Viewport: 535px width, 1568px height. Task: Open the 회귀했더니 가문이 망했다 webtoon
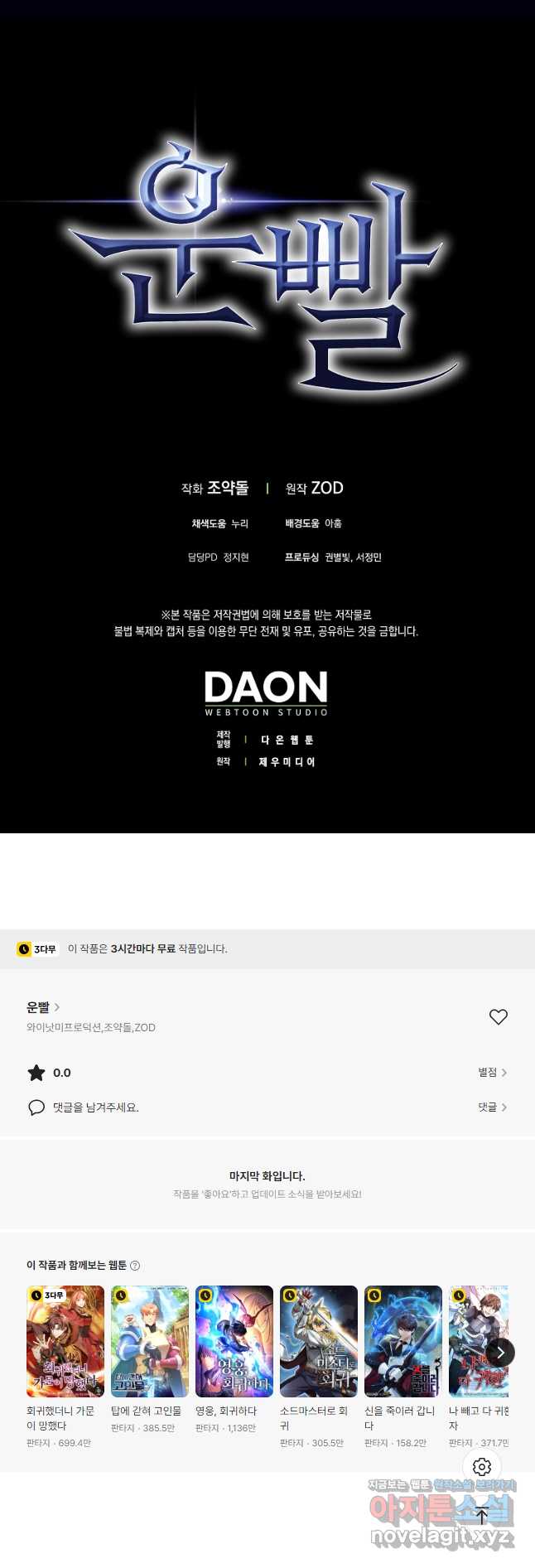(65, 1342)
